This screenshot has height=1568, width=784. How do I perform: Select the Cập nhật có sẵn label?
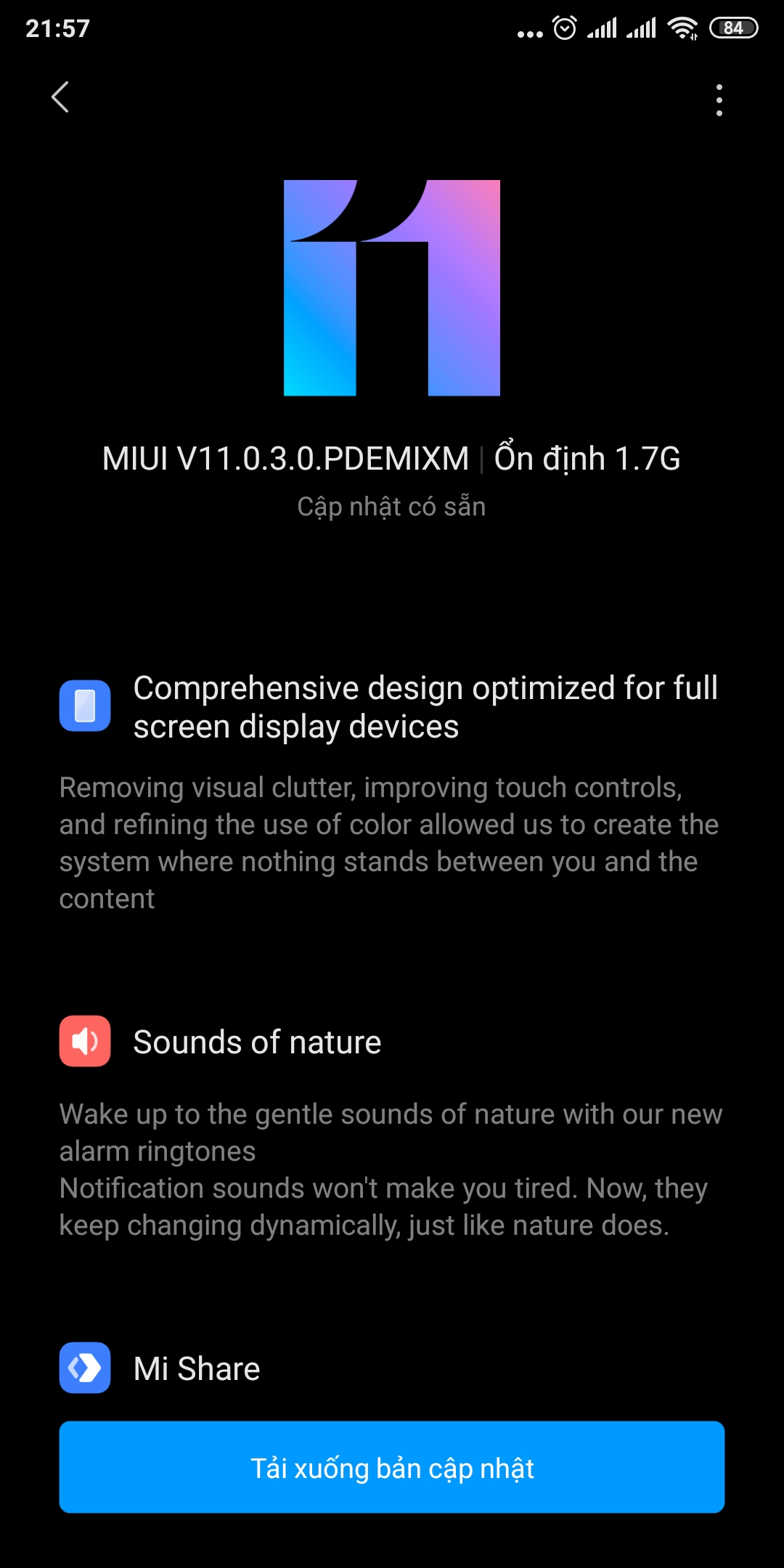click(392, 506)
